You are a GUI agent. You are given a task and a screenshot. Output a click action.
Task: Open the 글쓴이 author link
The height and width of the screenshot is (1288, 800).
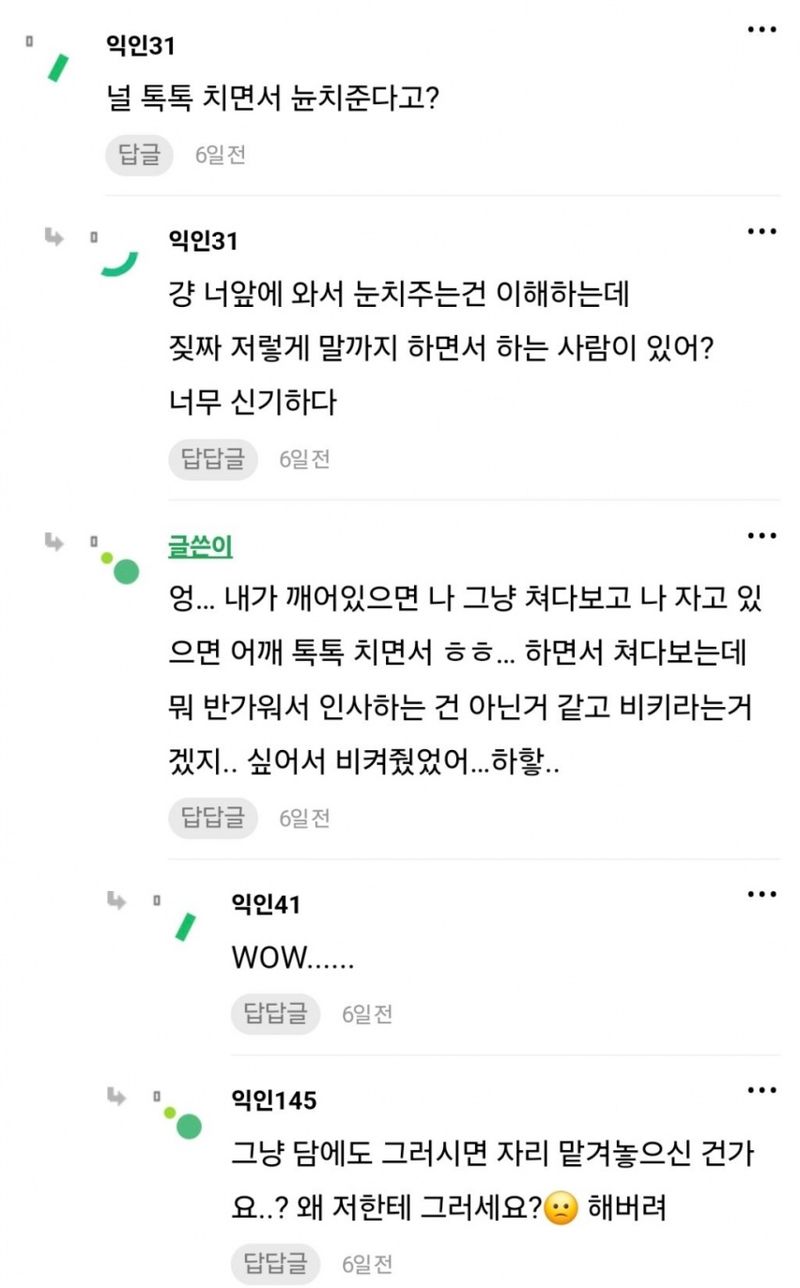tap(200, 547)
